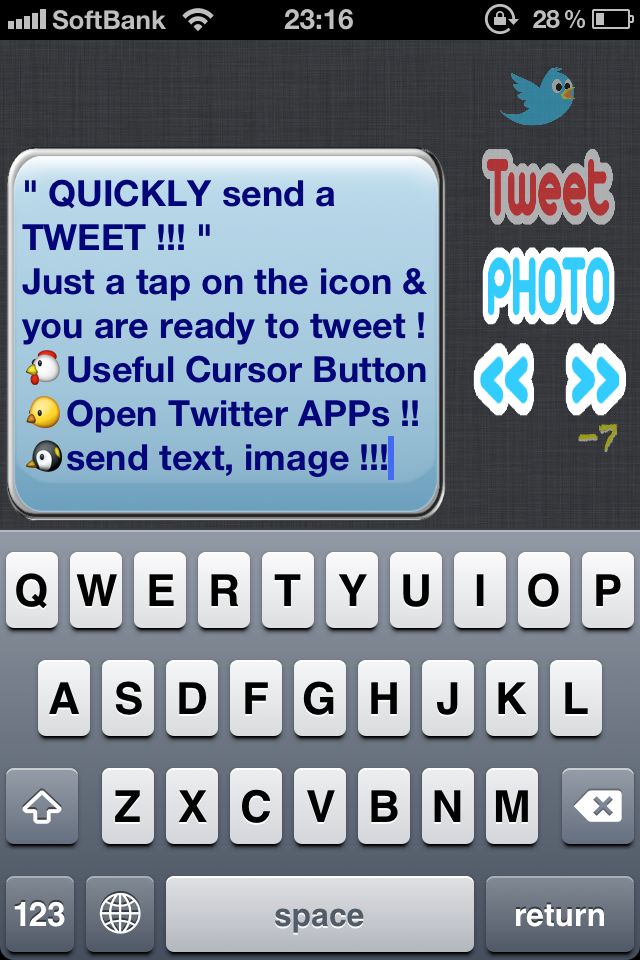The width and height of the screenshot is (640, 960).
Task: Open Twitter app via bird icon
Action: coord(539,97)
